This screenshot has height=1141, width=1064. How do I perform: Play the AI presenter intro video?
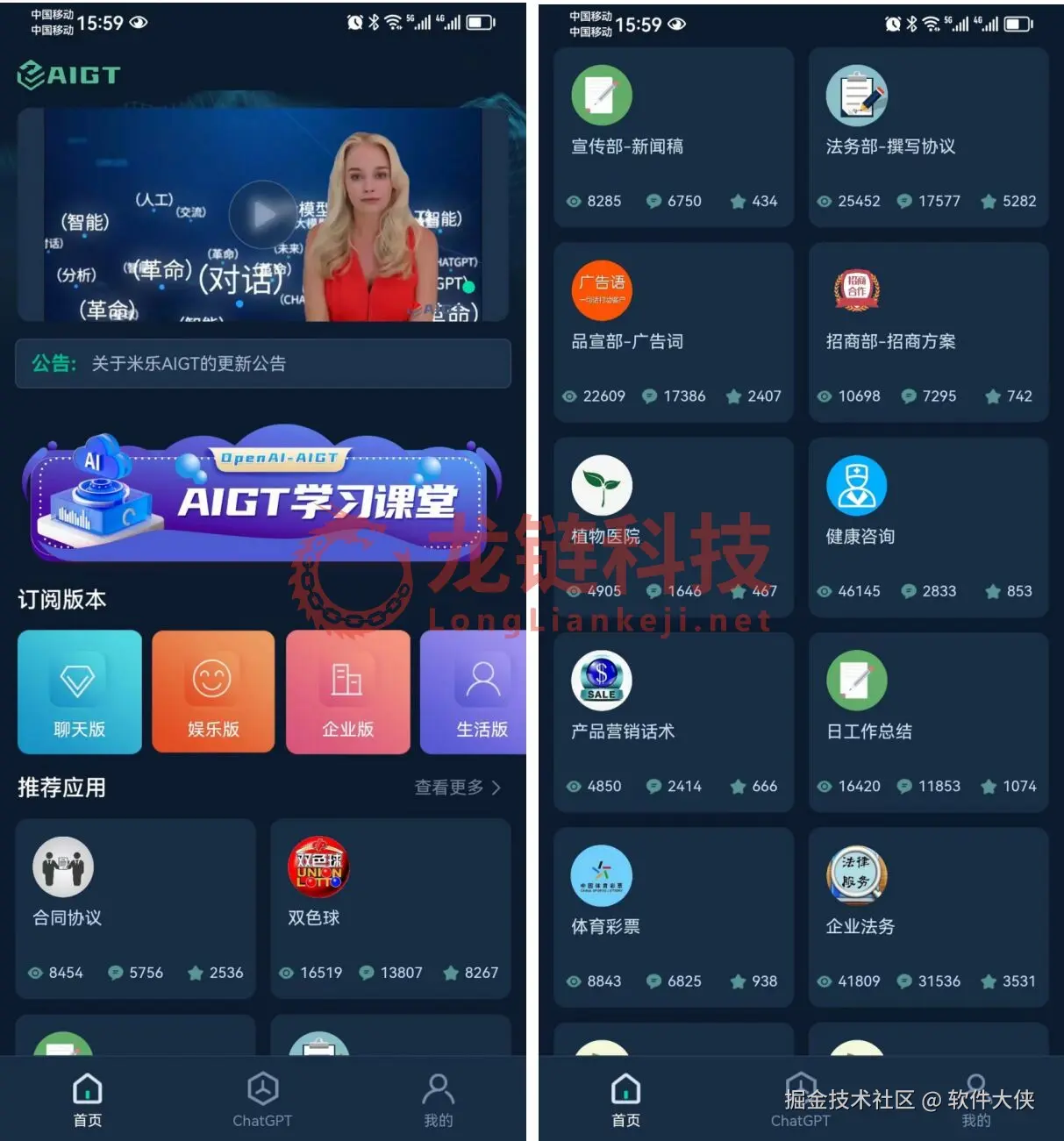[x=262, y=213]
